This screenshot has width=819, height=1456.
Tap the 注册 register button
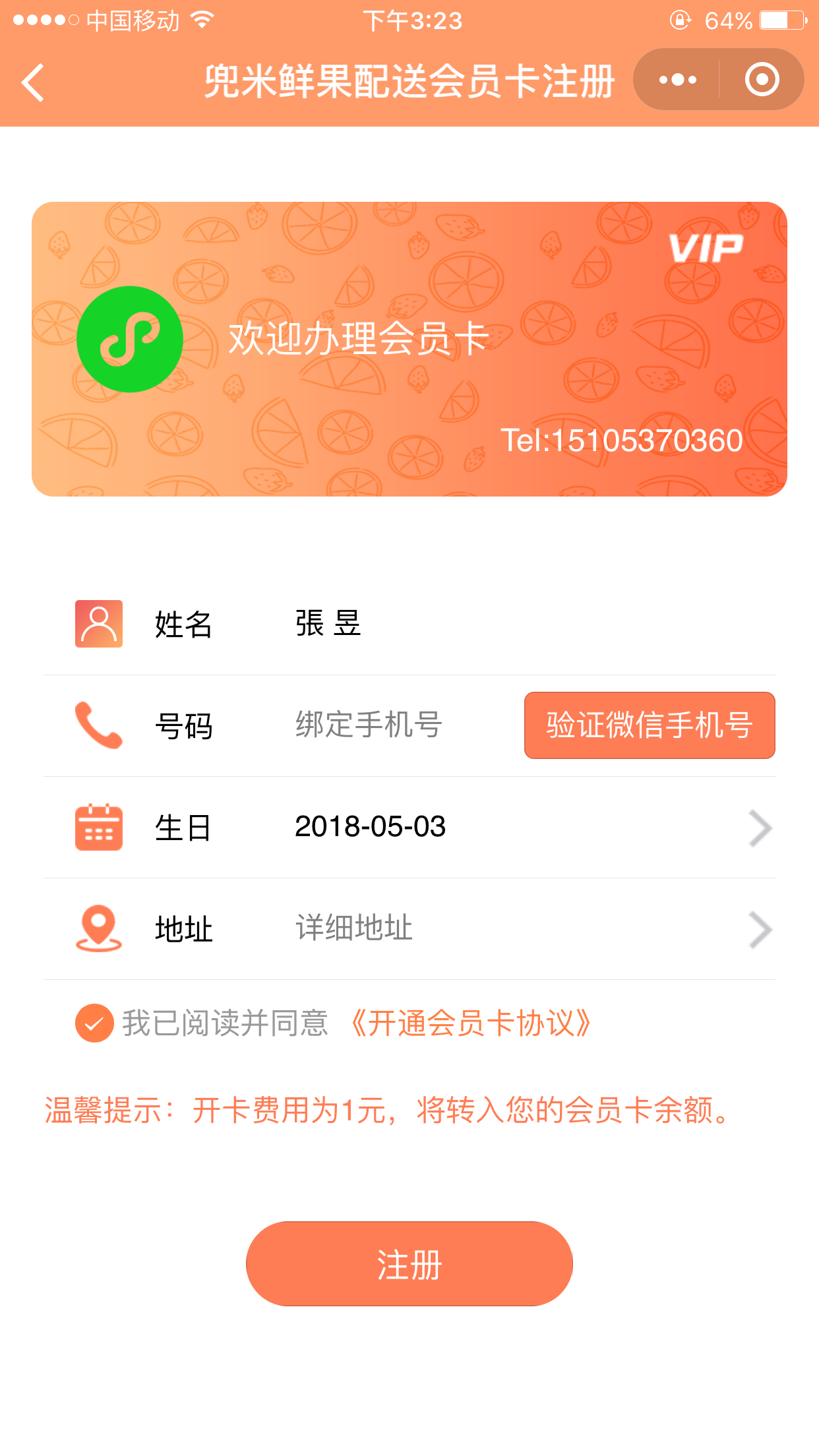tap(409, 1263)
